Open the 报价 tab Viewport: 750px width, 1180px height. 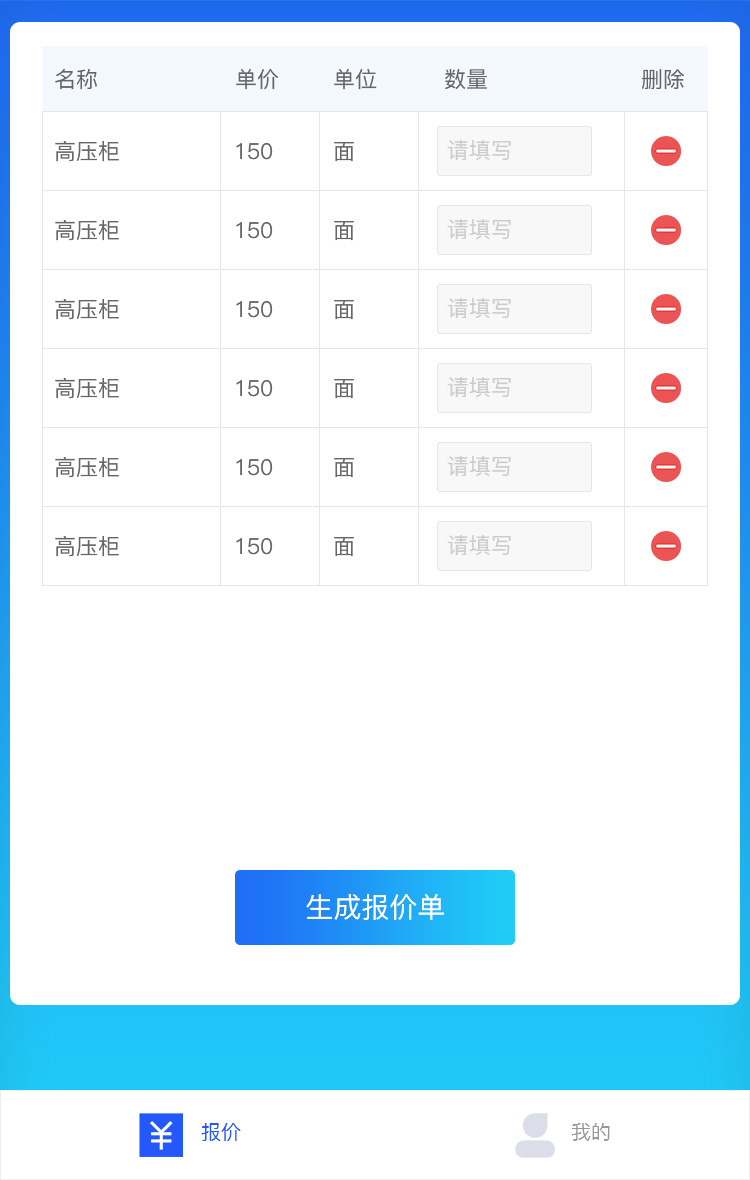[x=190, y=1134]
